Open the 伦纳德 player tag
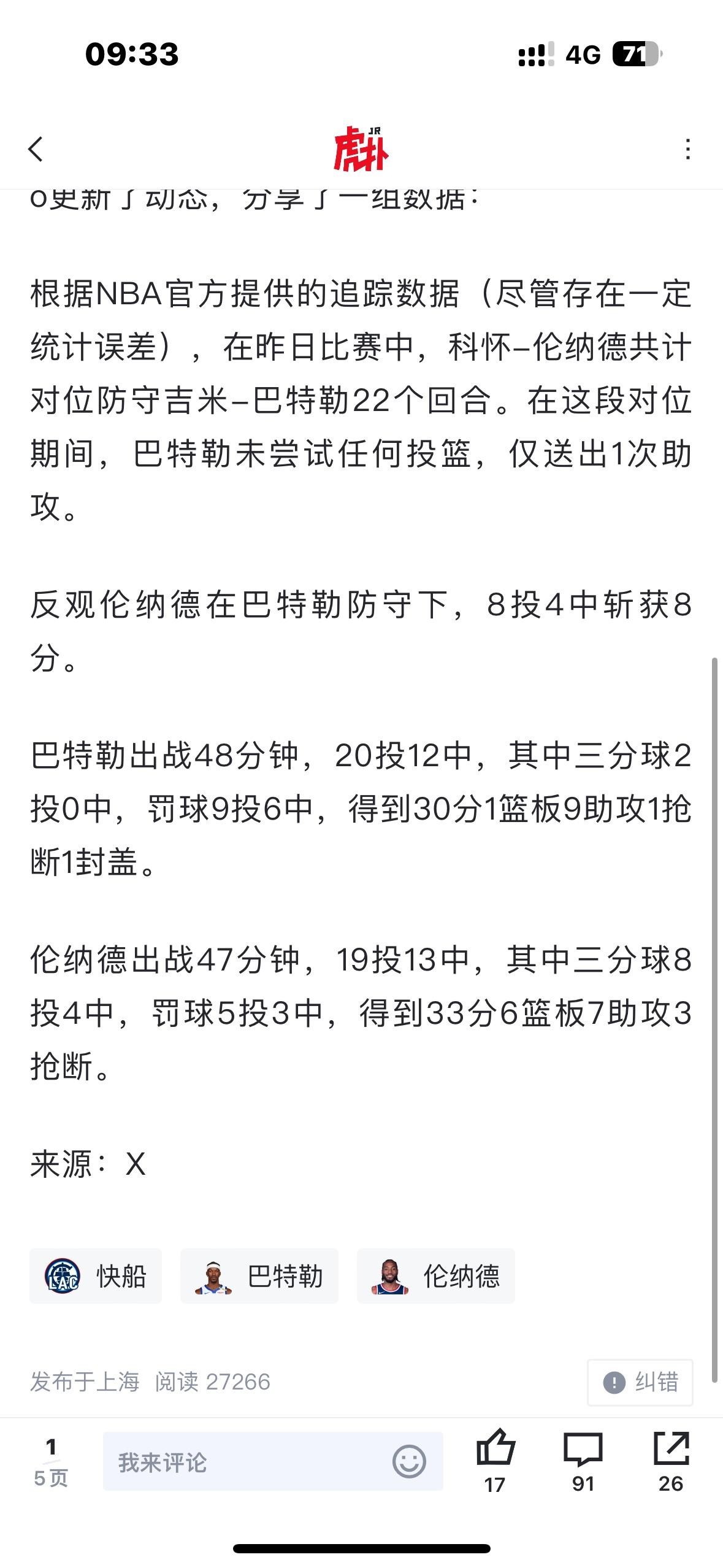Screen dimensions: 723x1568 pyautogui.click(x=436, y=1277)
